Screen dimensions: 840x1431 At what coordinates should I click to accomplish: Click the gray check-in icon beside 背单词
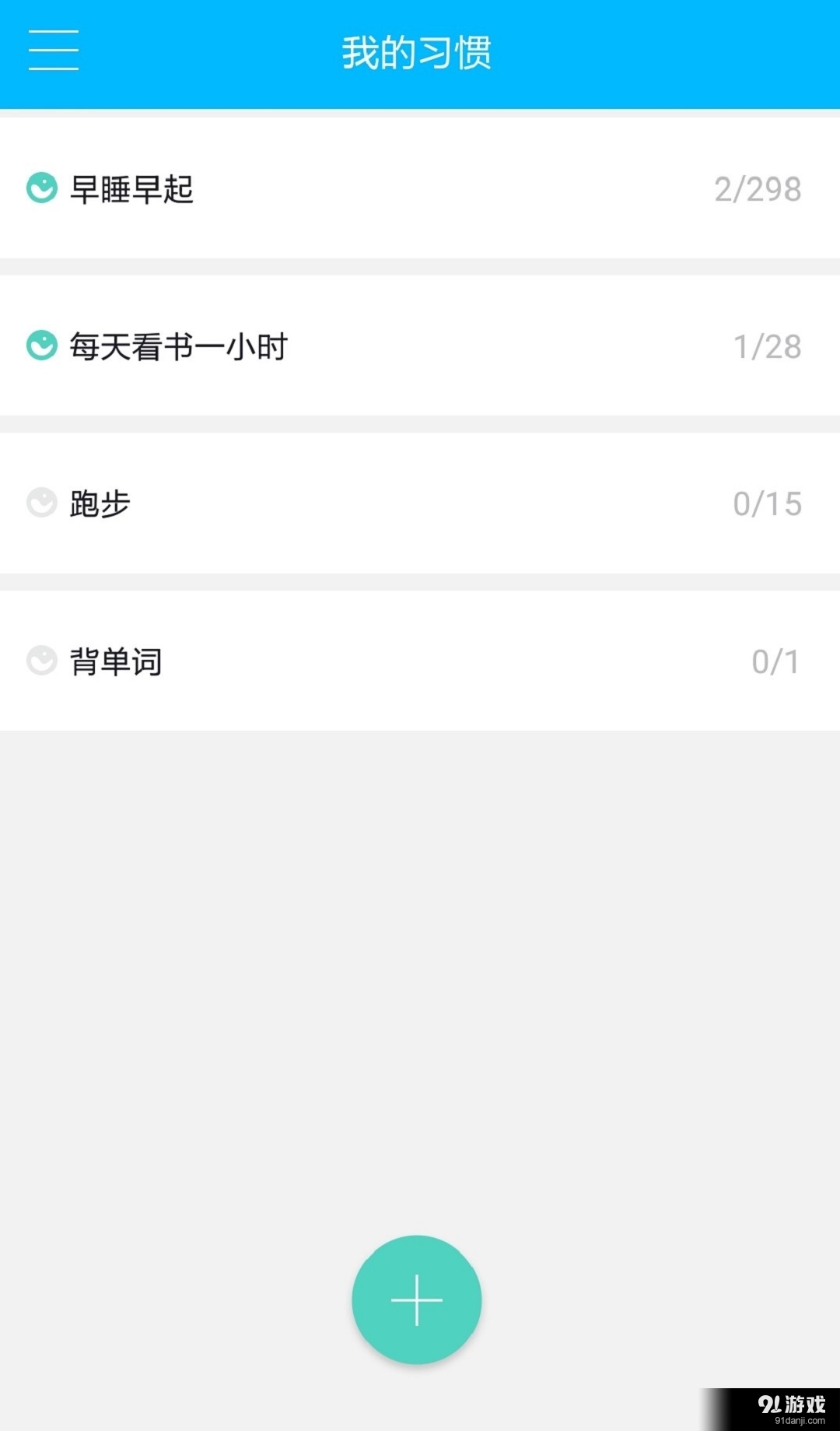(43, 662)
